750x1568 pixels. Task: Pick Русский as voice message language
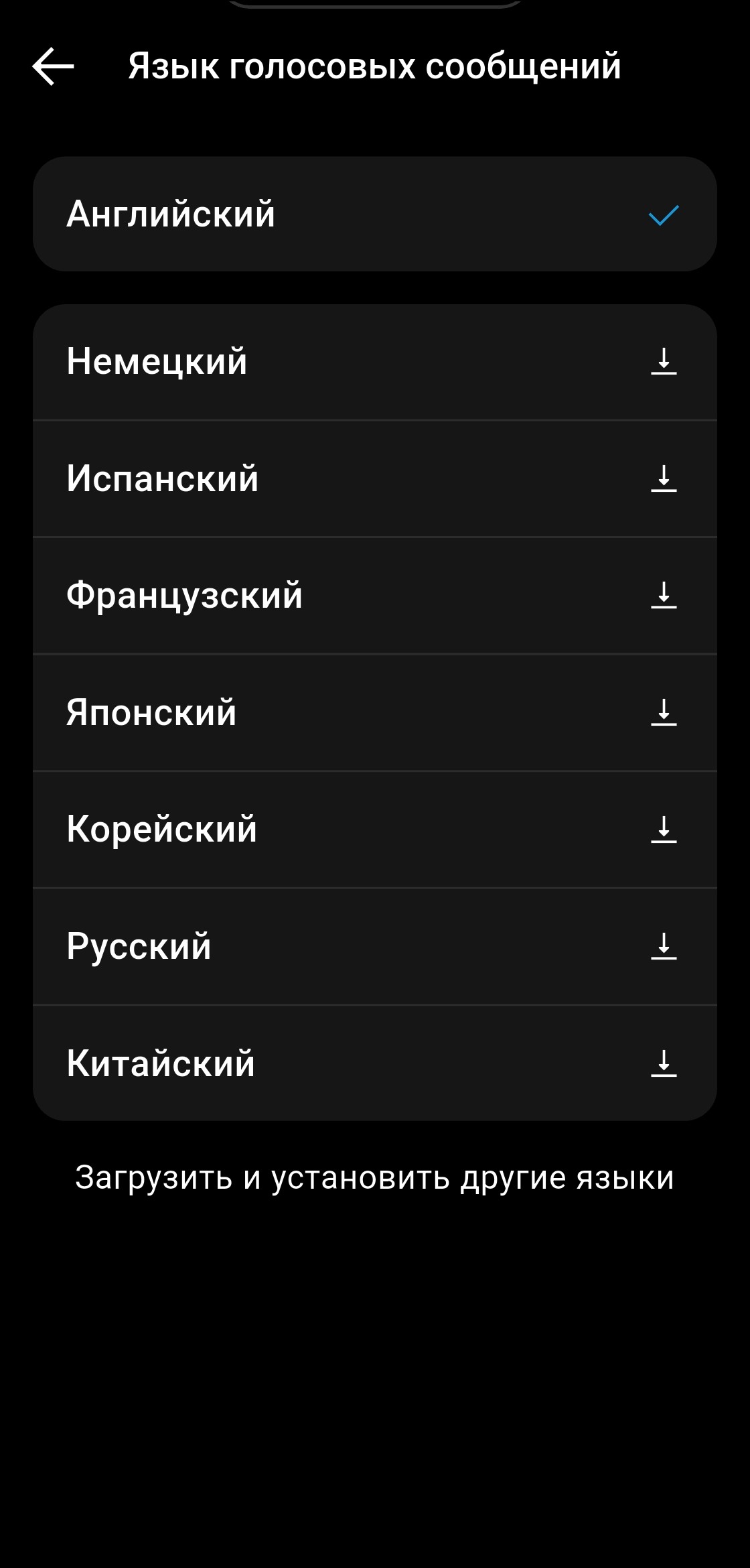click(x=374, y=946)
